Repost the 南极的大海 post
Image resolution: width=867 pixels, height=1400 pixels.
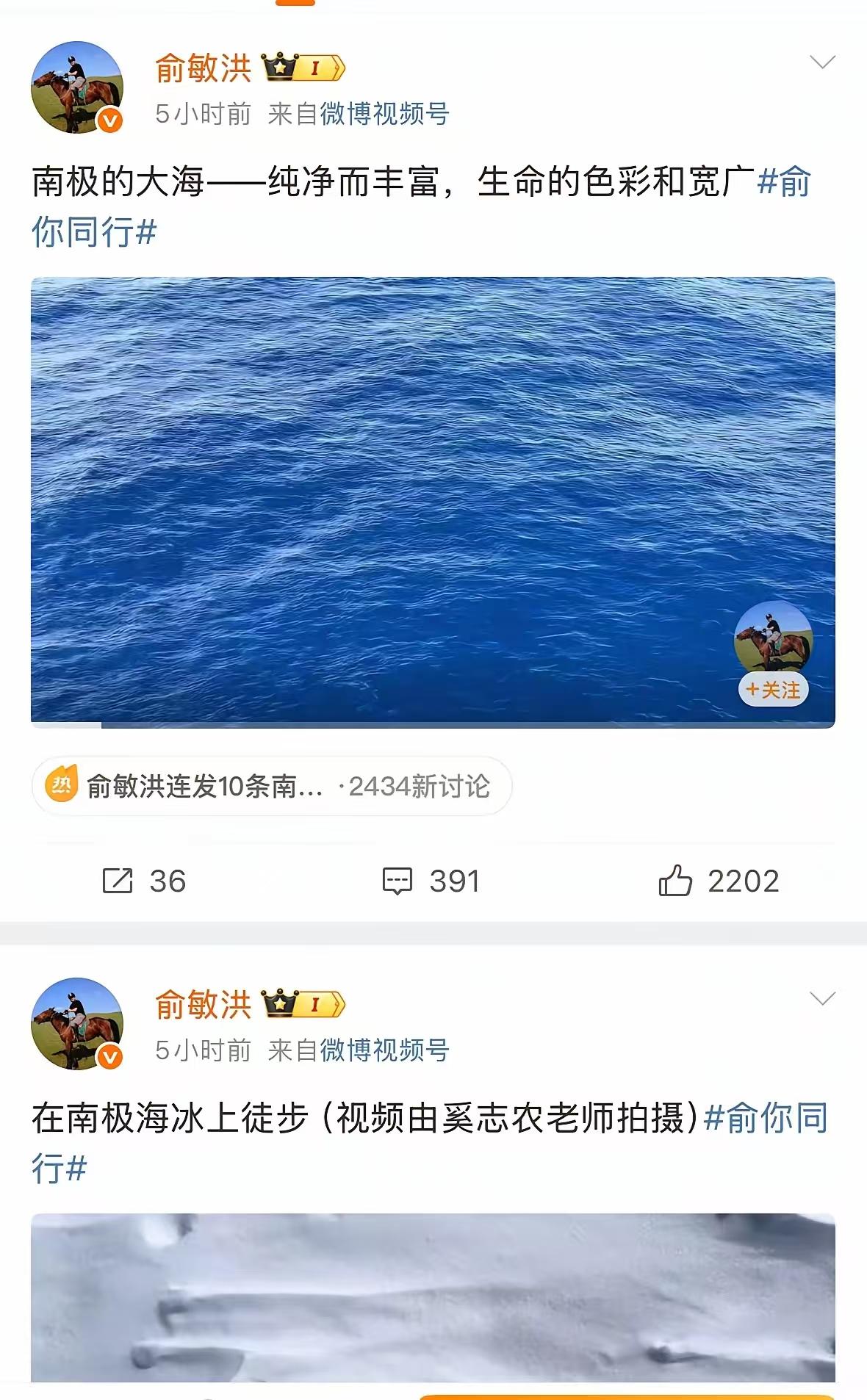144,881
